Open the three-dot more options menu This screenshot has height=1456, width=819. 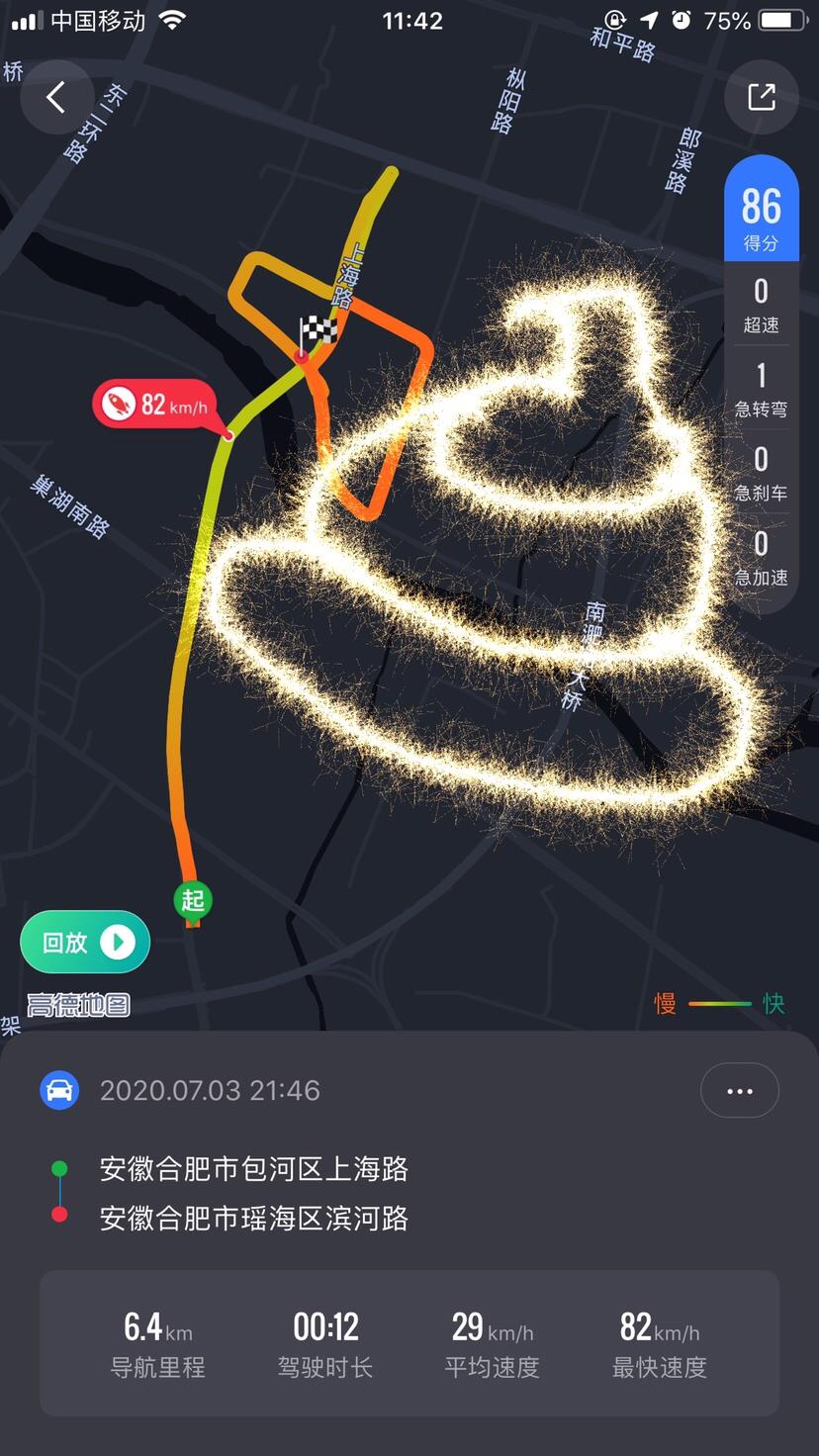click(739, 1091)
